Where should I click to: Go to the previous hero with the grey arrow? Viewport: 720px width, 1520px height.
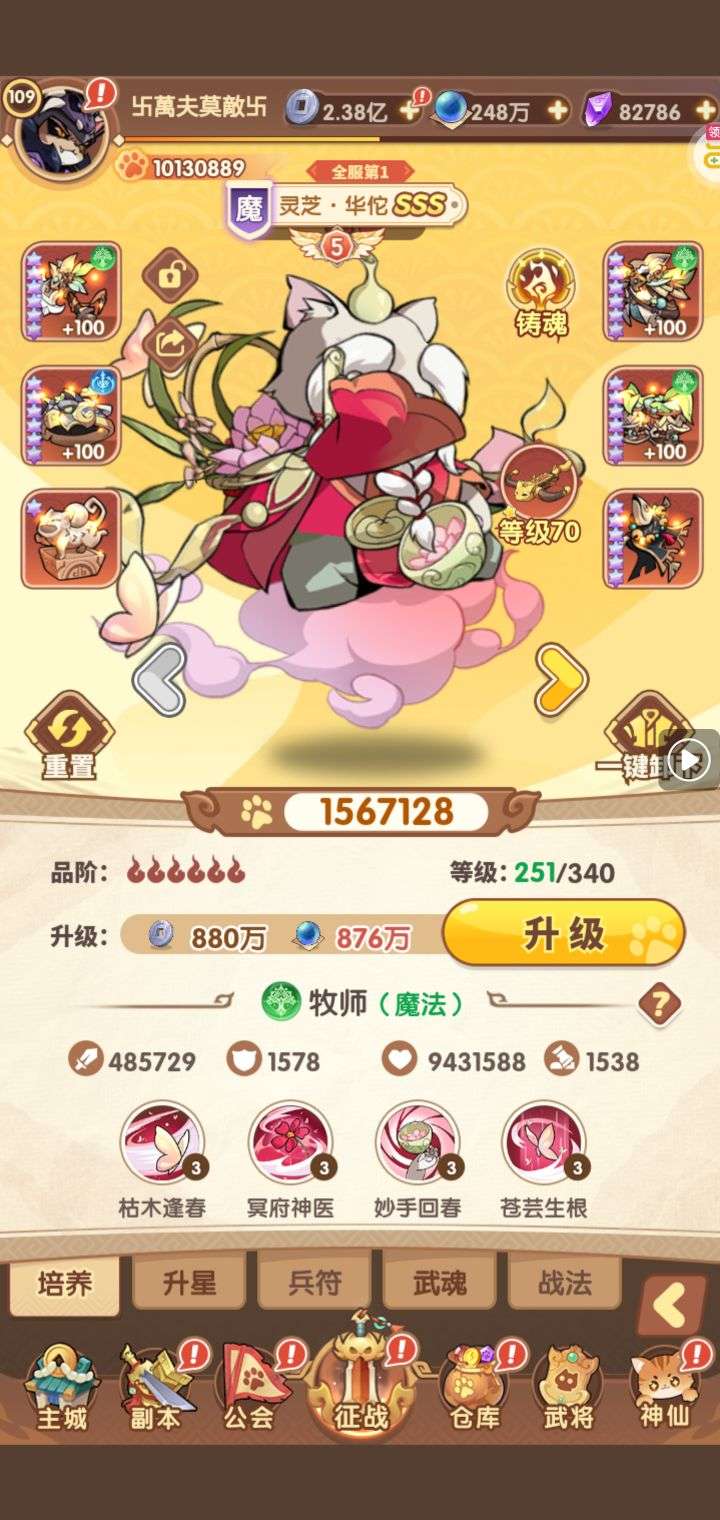pos(159,681)
